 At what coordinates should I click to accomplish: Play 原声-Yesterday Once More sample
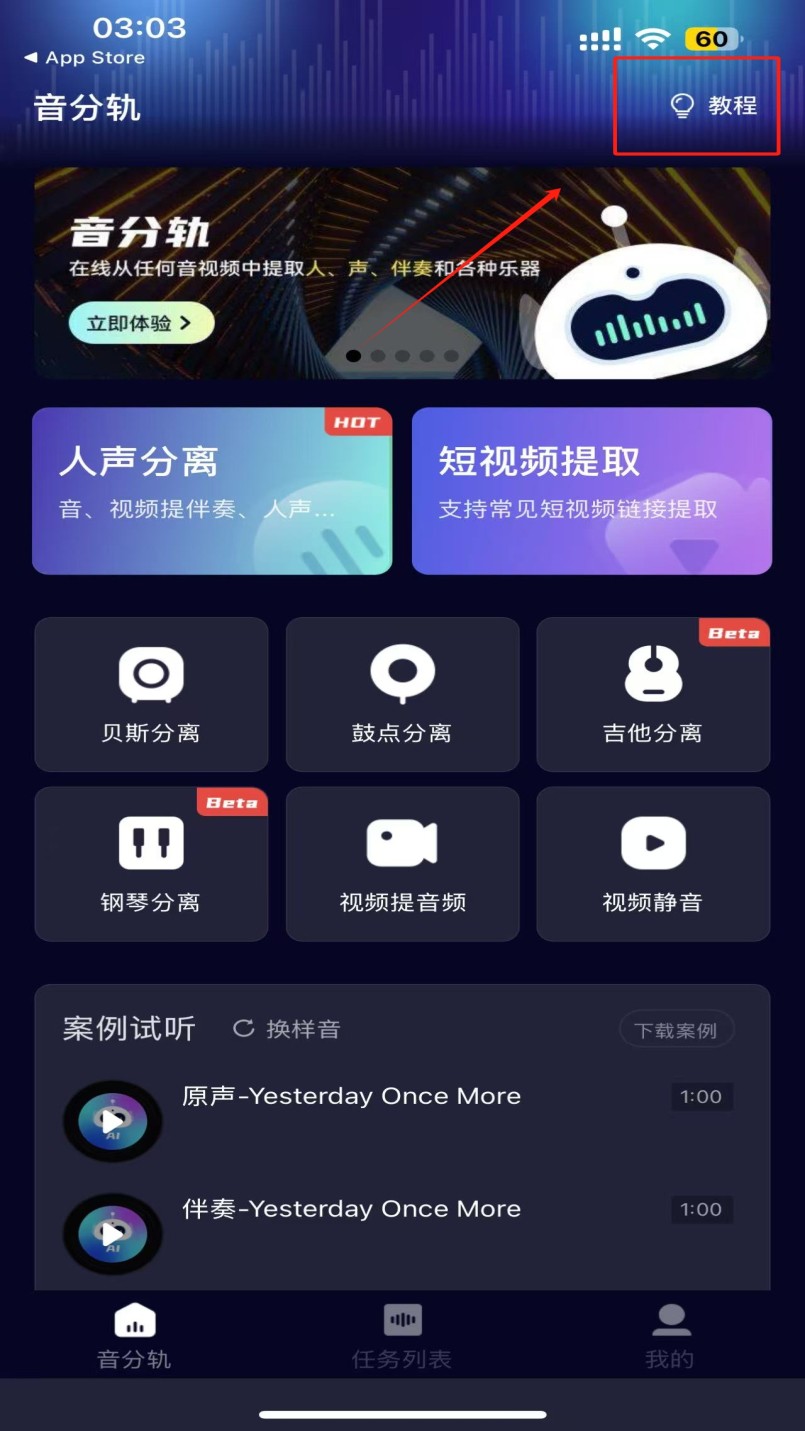point(112,1122)
